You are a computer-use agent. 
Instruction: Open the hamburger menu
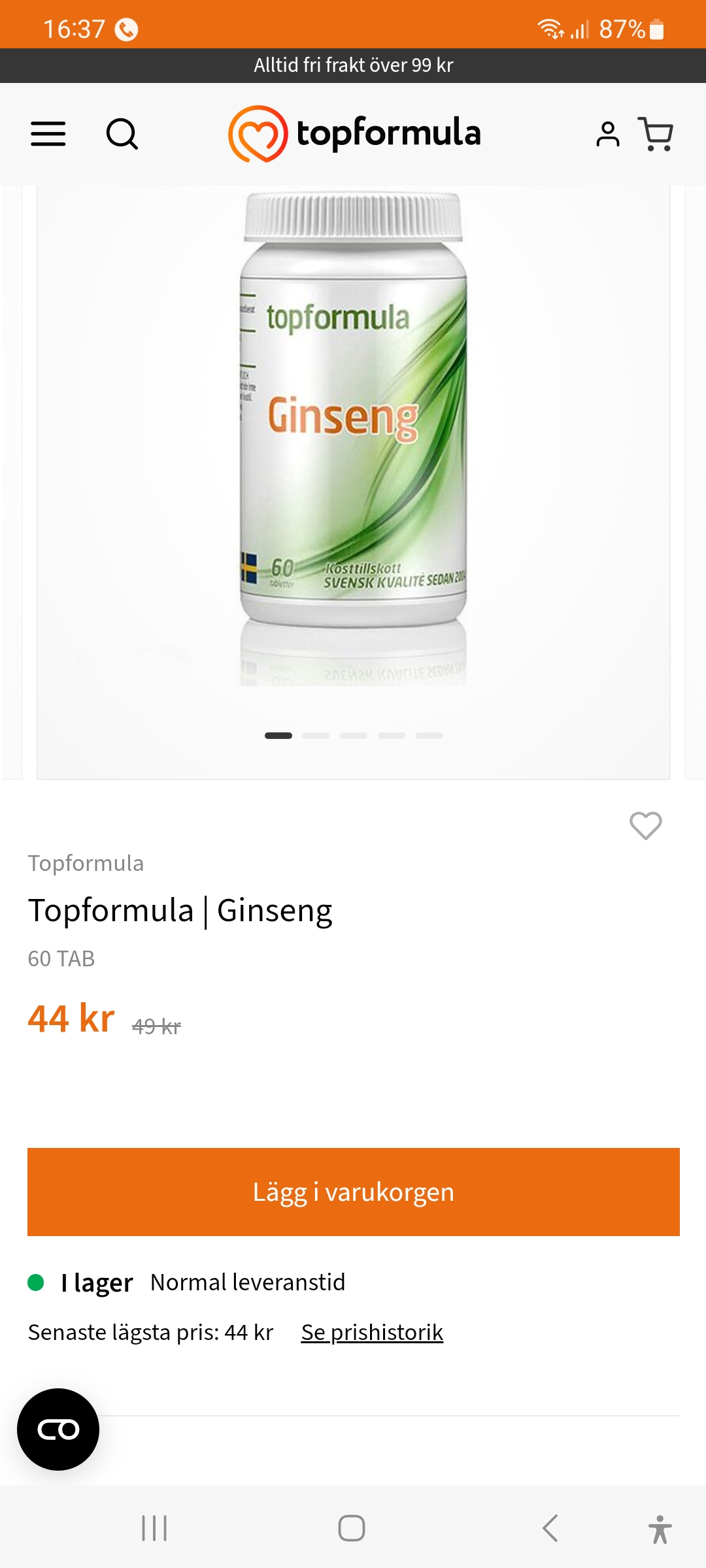[x=48, y=134]
